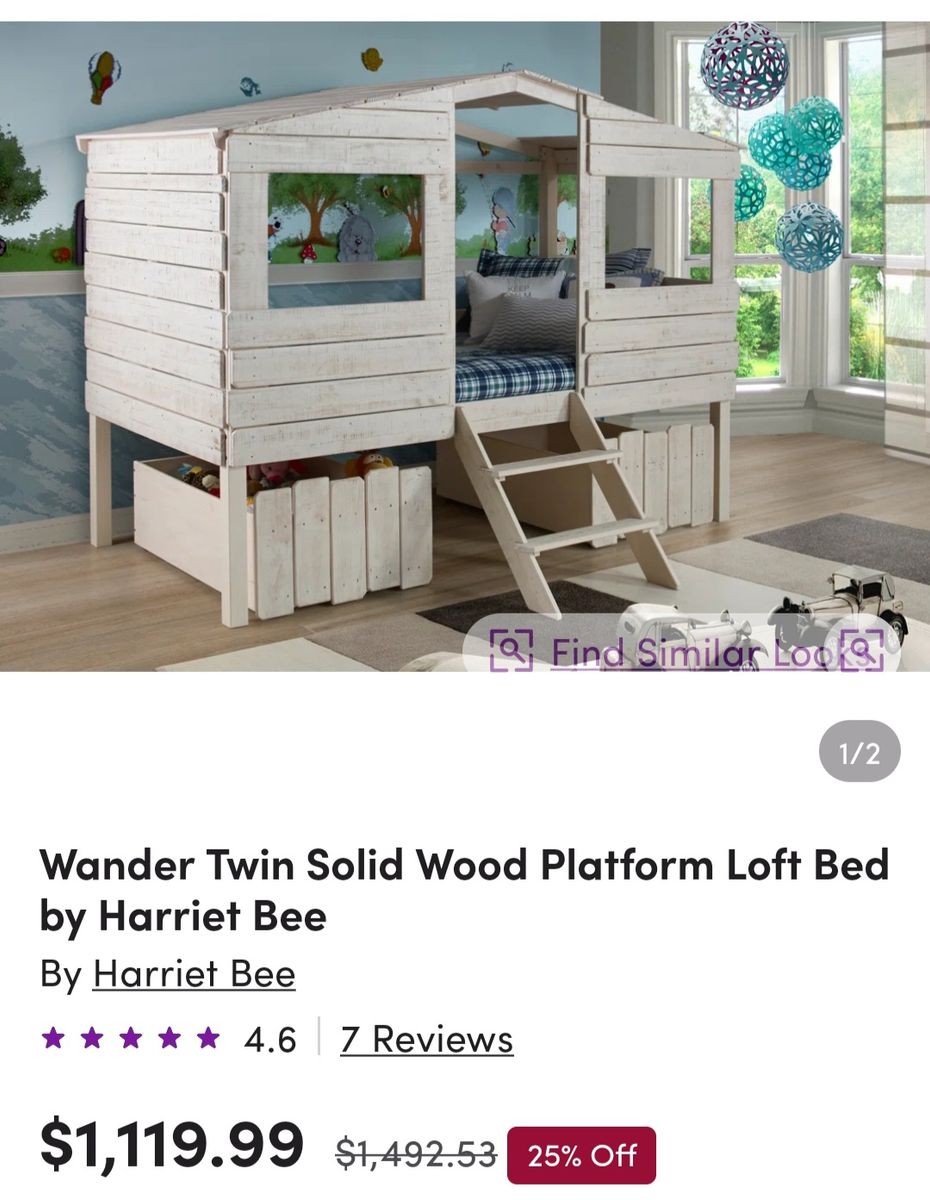Open the Harriet Bee brand link
Screen dimensions: 930x1200
point(194,973)
